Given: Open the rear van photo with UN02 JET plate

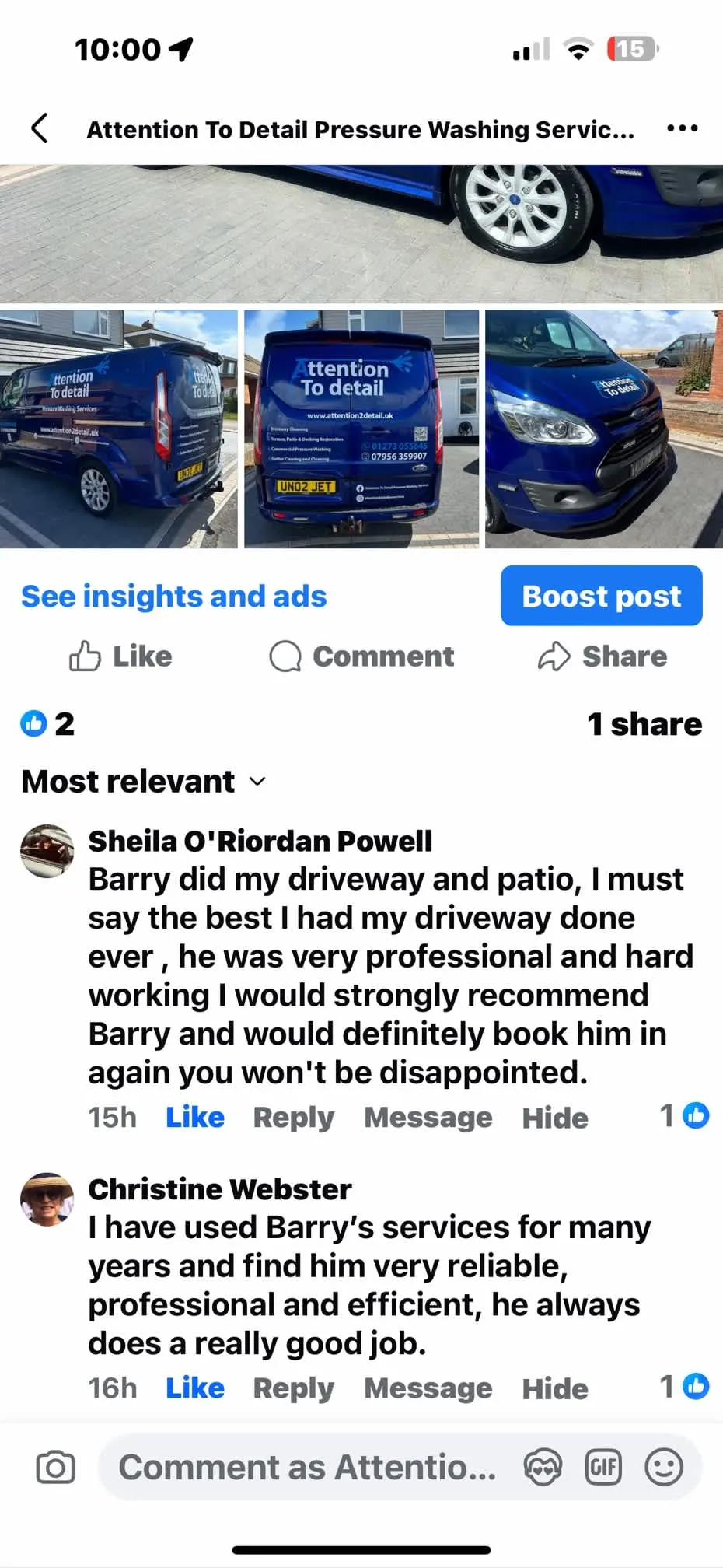Looking at the screenshot, I should (x=361, y=429).
